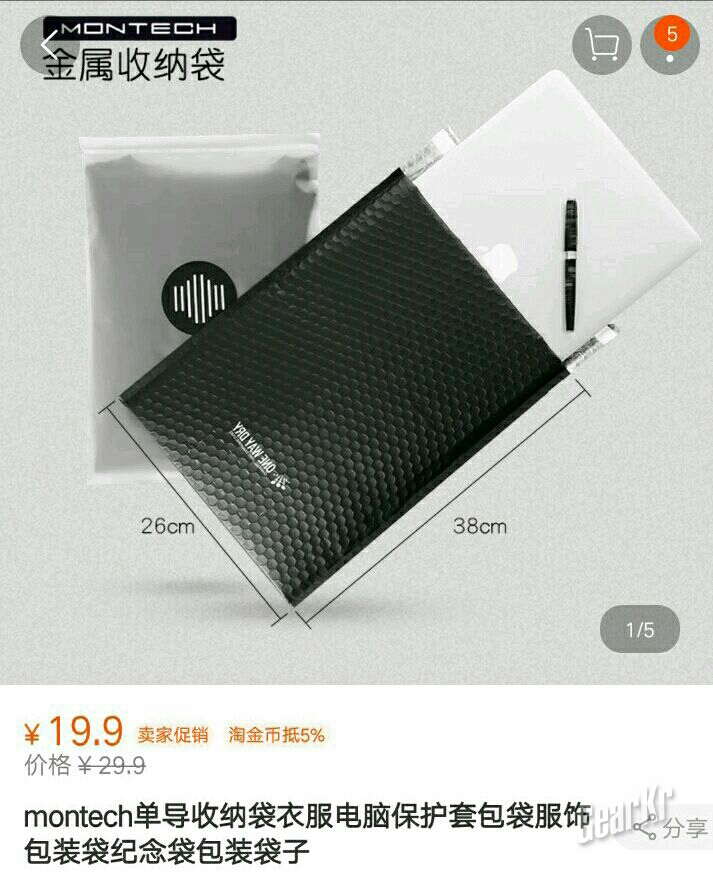This screenshot has width=713, height=883.
Task: Open the shopping cart
Action: pyautogui.click(x=602, y=46)
